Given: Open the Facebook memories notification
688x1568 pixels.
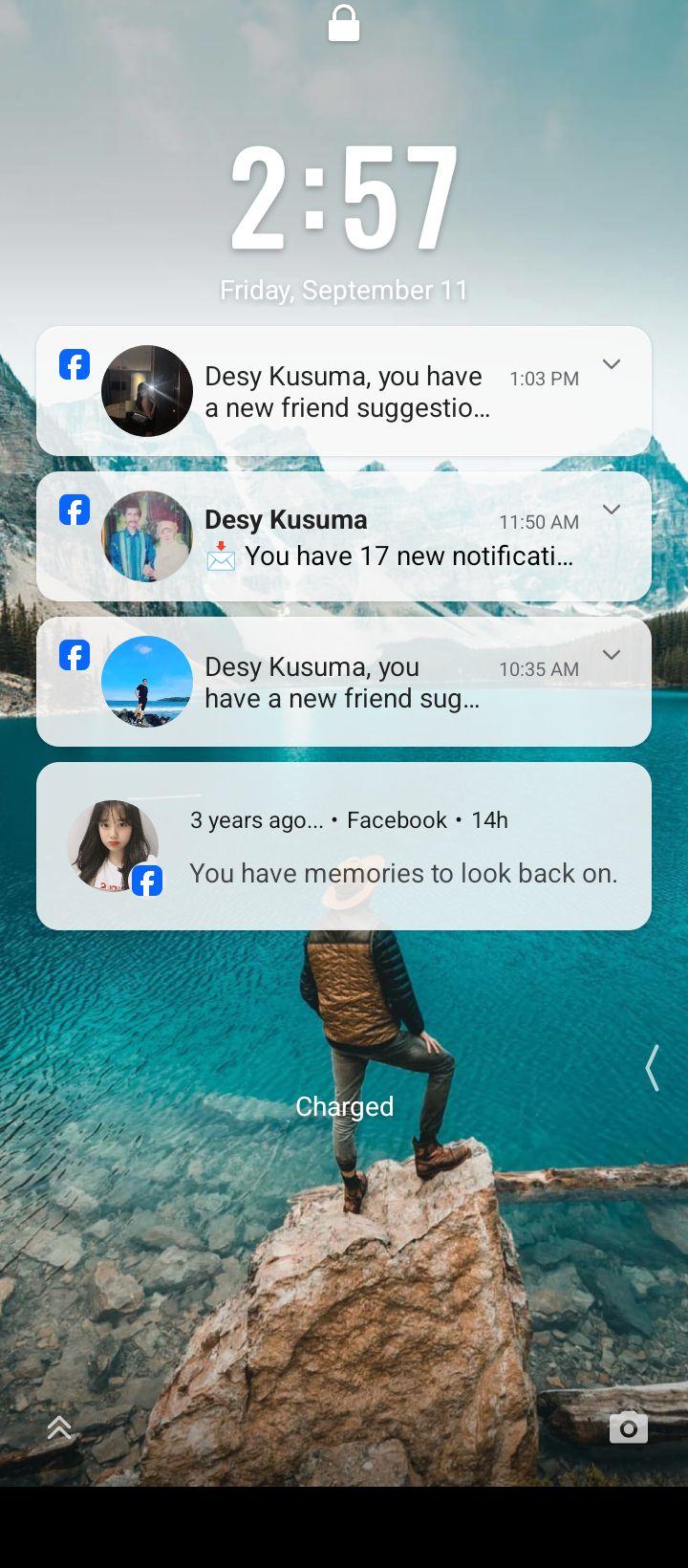Looking at the screenshot, I should pos(344,846).
